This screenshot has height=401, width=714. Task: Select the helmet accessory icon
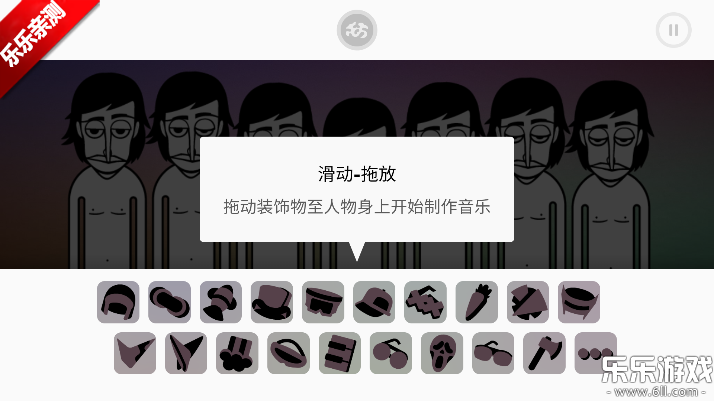[x=118, y=301]
